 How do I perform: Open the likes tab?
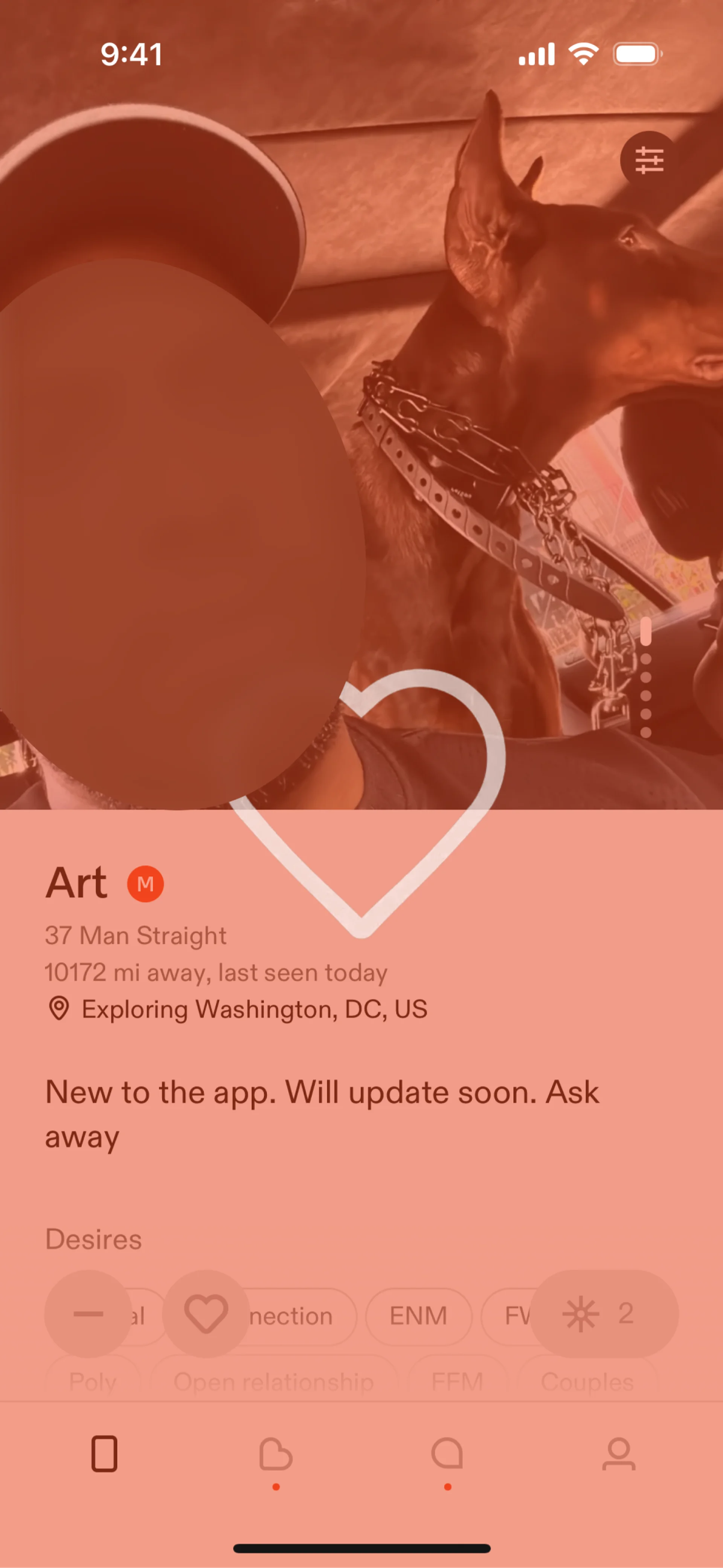click(276, 1454)
